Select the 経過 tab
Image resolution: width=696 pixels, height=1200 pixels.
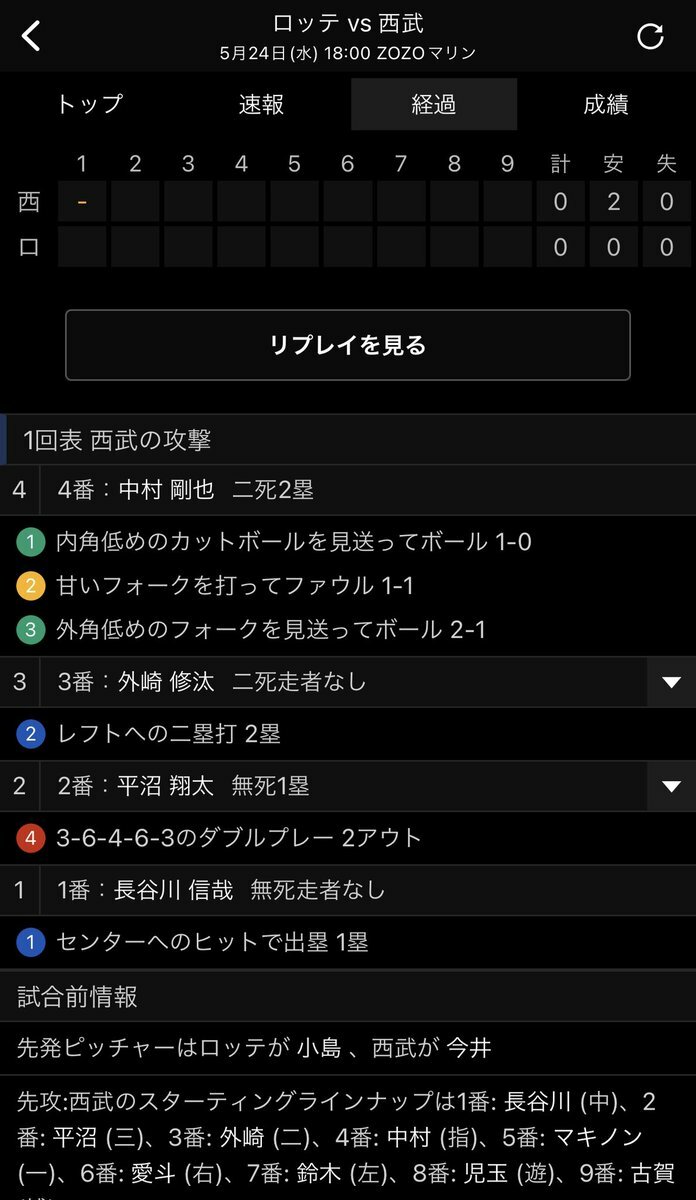coord(433,104)
